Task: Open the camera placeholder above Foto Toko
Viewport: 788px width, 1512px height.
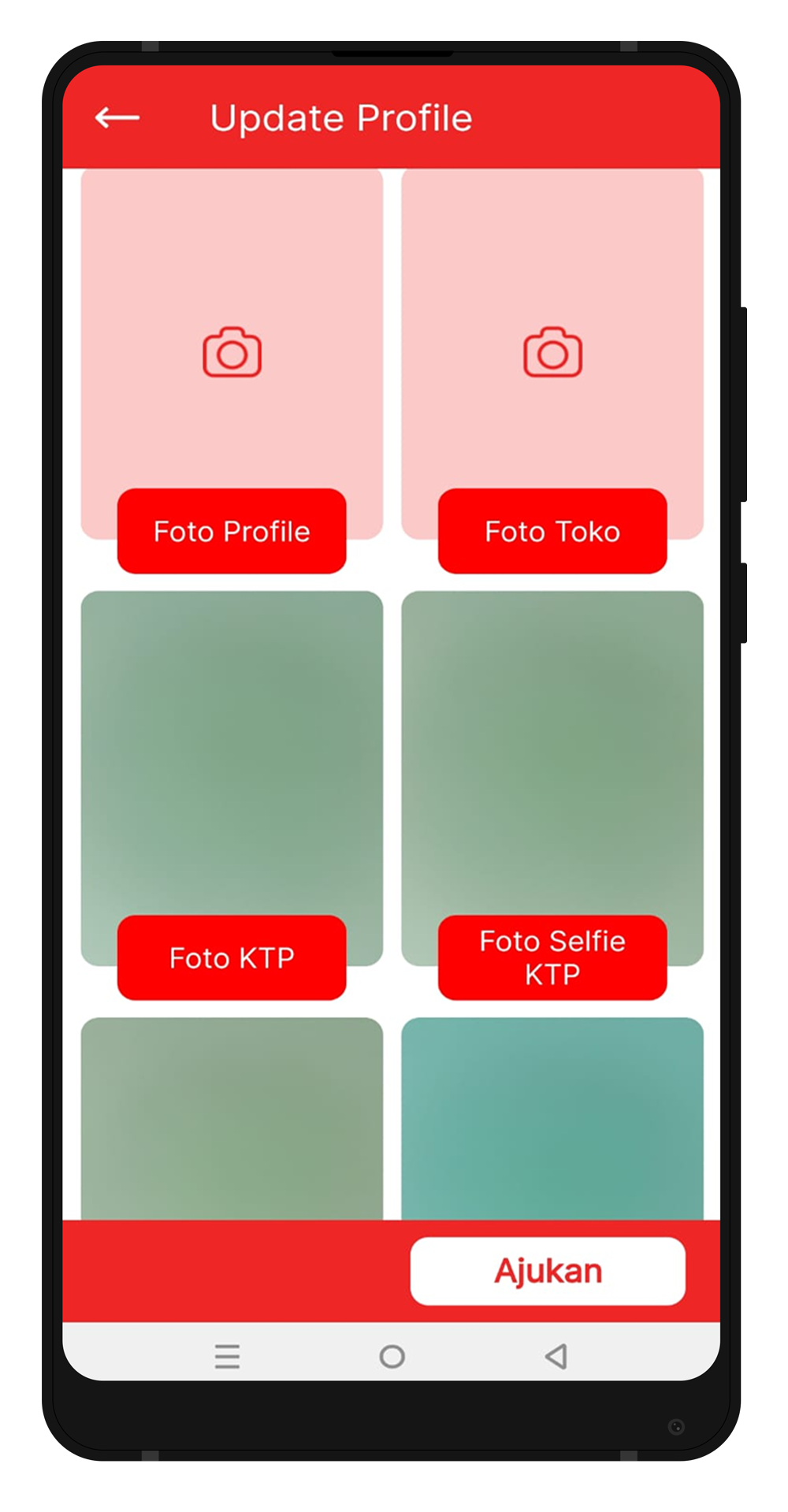Action: pos(552,352)
